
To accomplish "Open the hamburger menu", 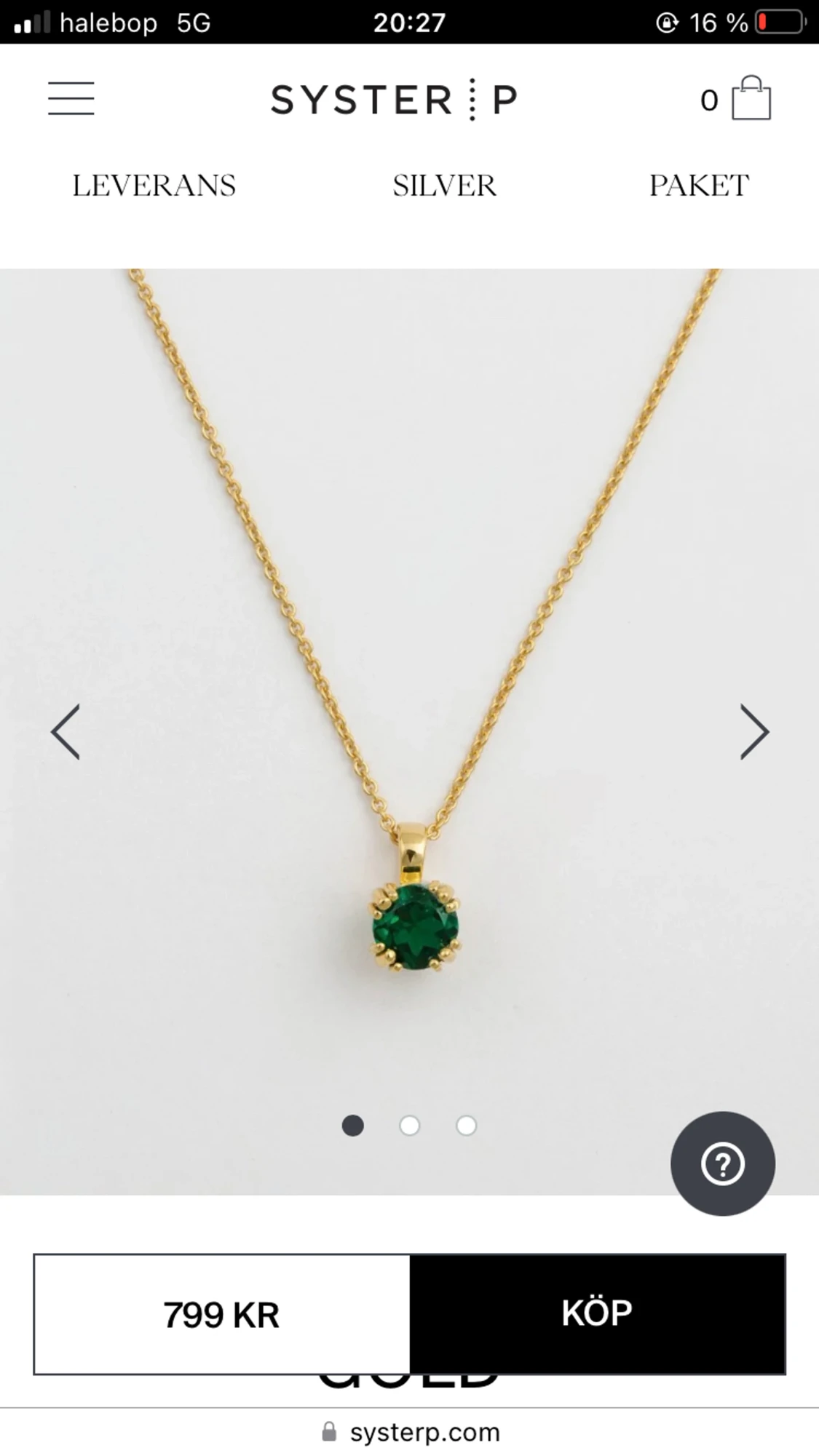I will click(71, 99).
